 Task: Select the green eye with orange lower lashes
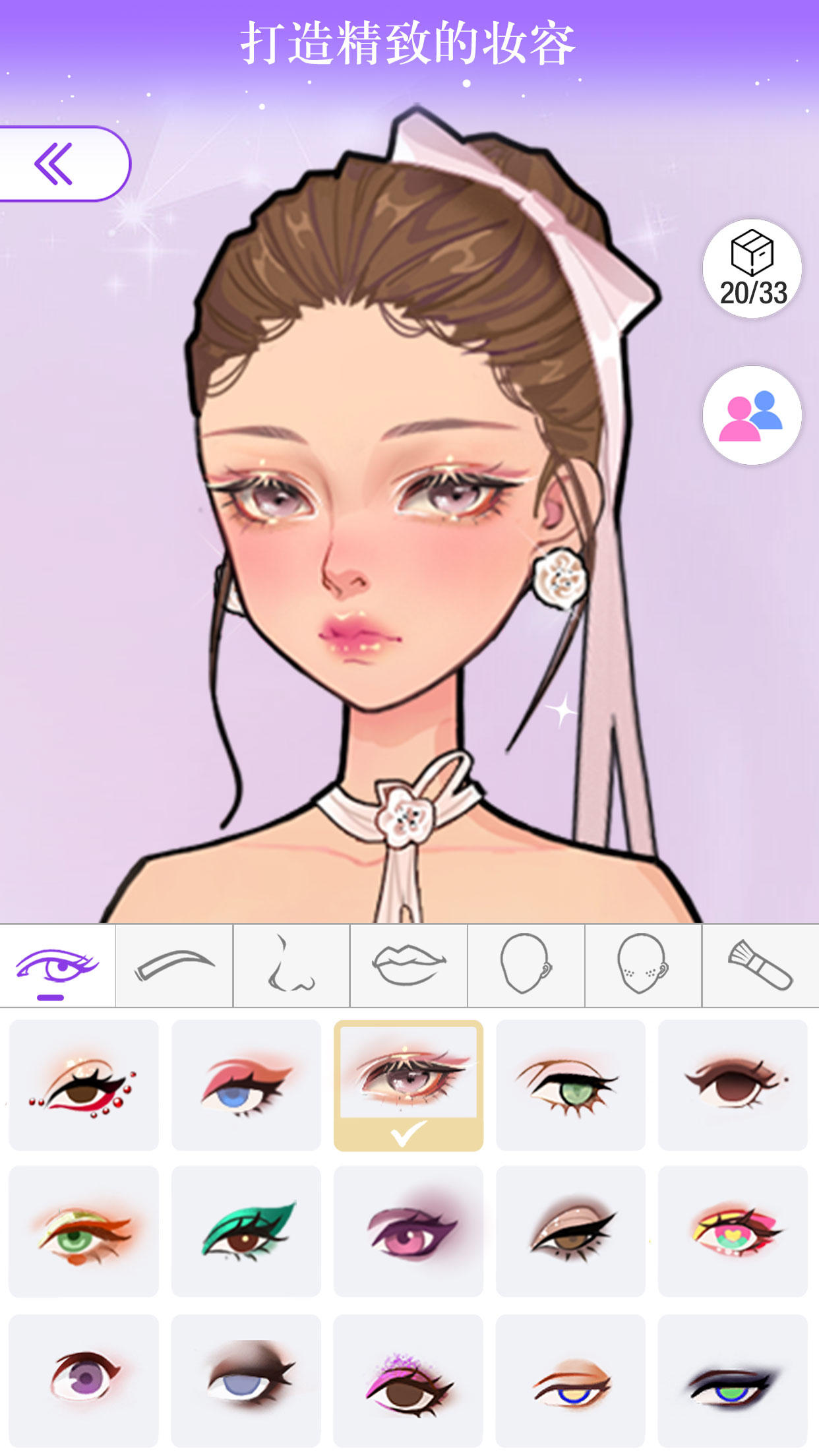(570, 1085)
